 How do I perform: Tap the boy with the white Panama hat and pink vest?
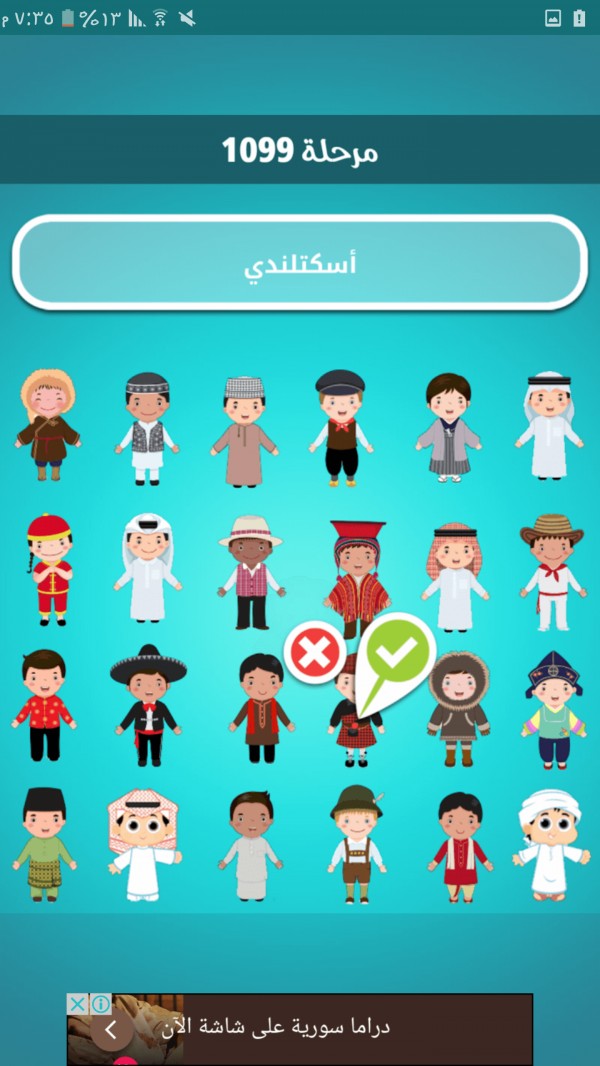pos(251,572)
